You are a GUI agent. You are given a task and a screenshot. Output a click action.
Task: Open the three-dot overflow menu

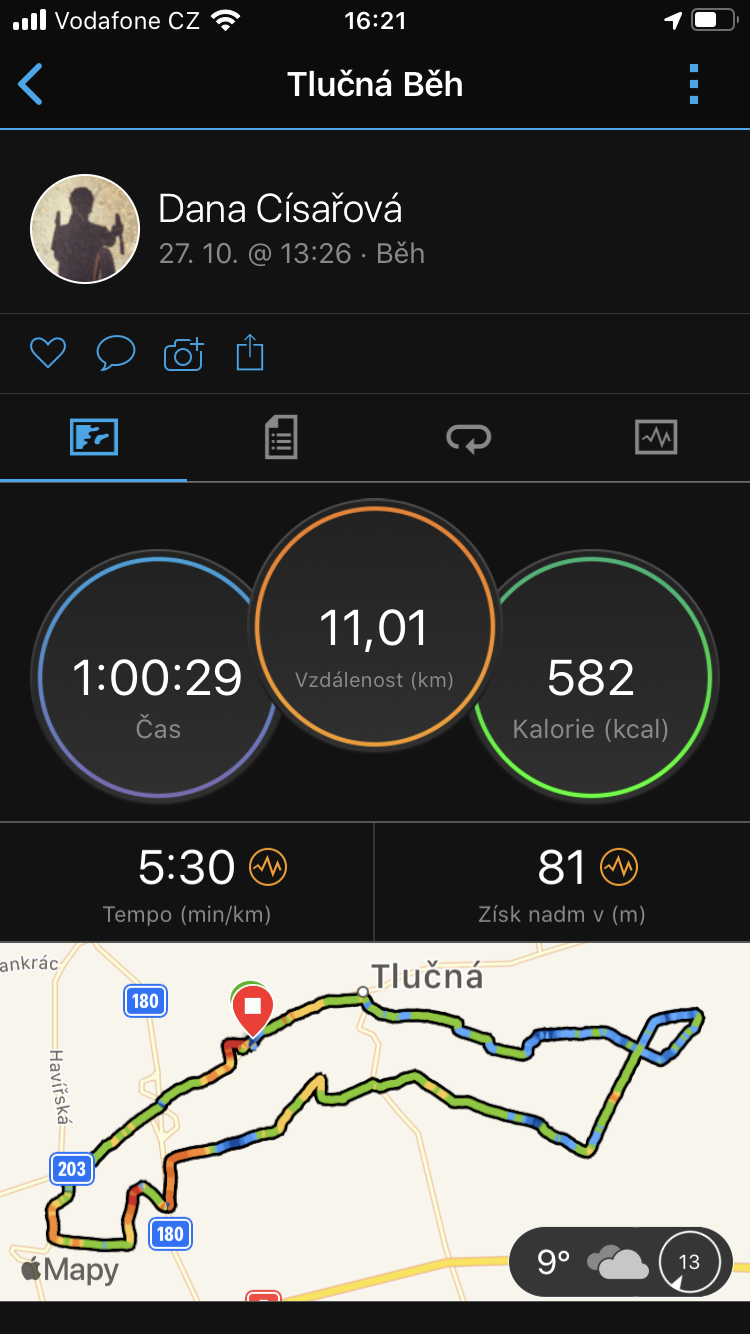click(694, 84)
